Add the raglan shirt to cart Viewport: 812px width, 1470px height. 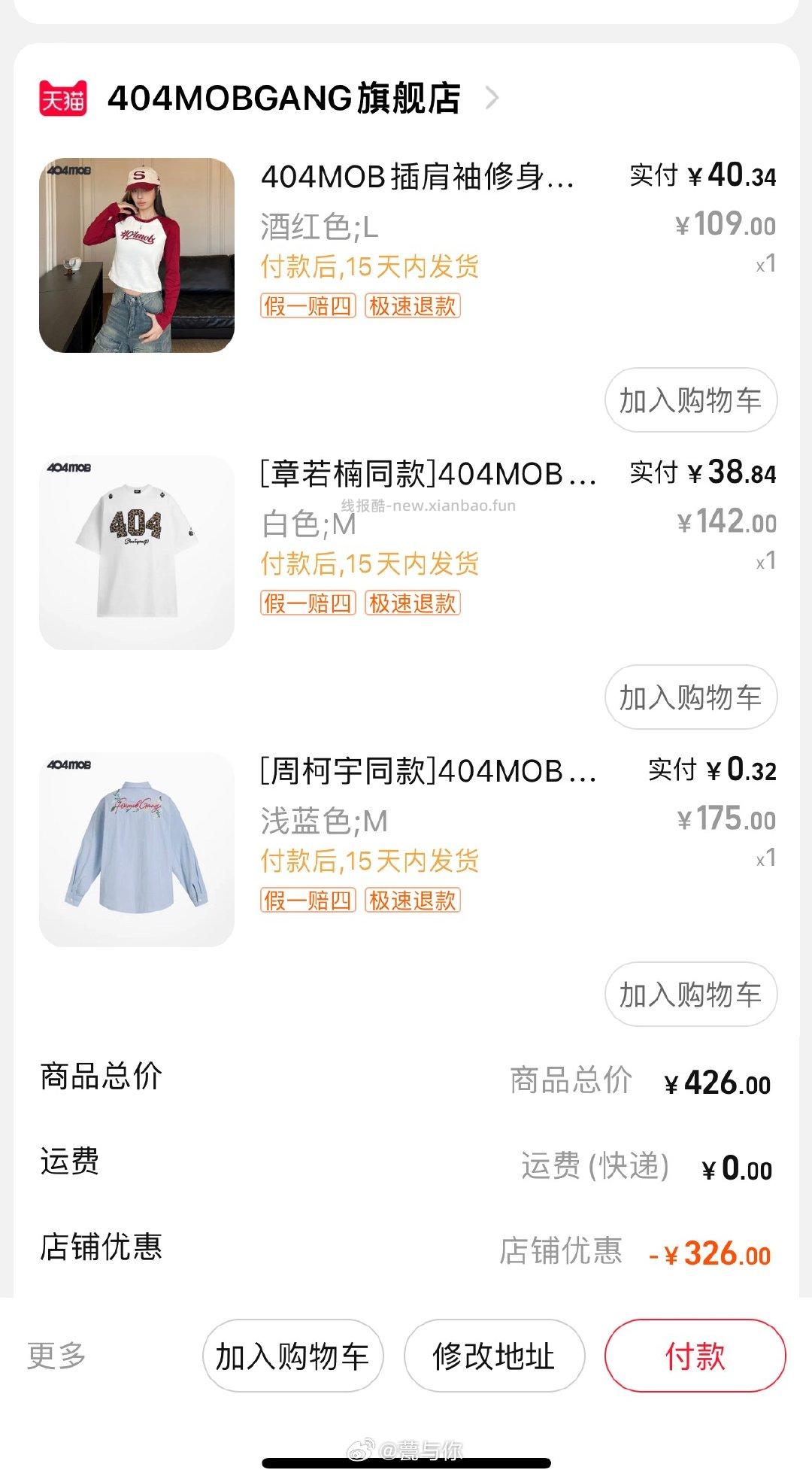point(689,400)
